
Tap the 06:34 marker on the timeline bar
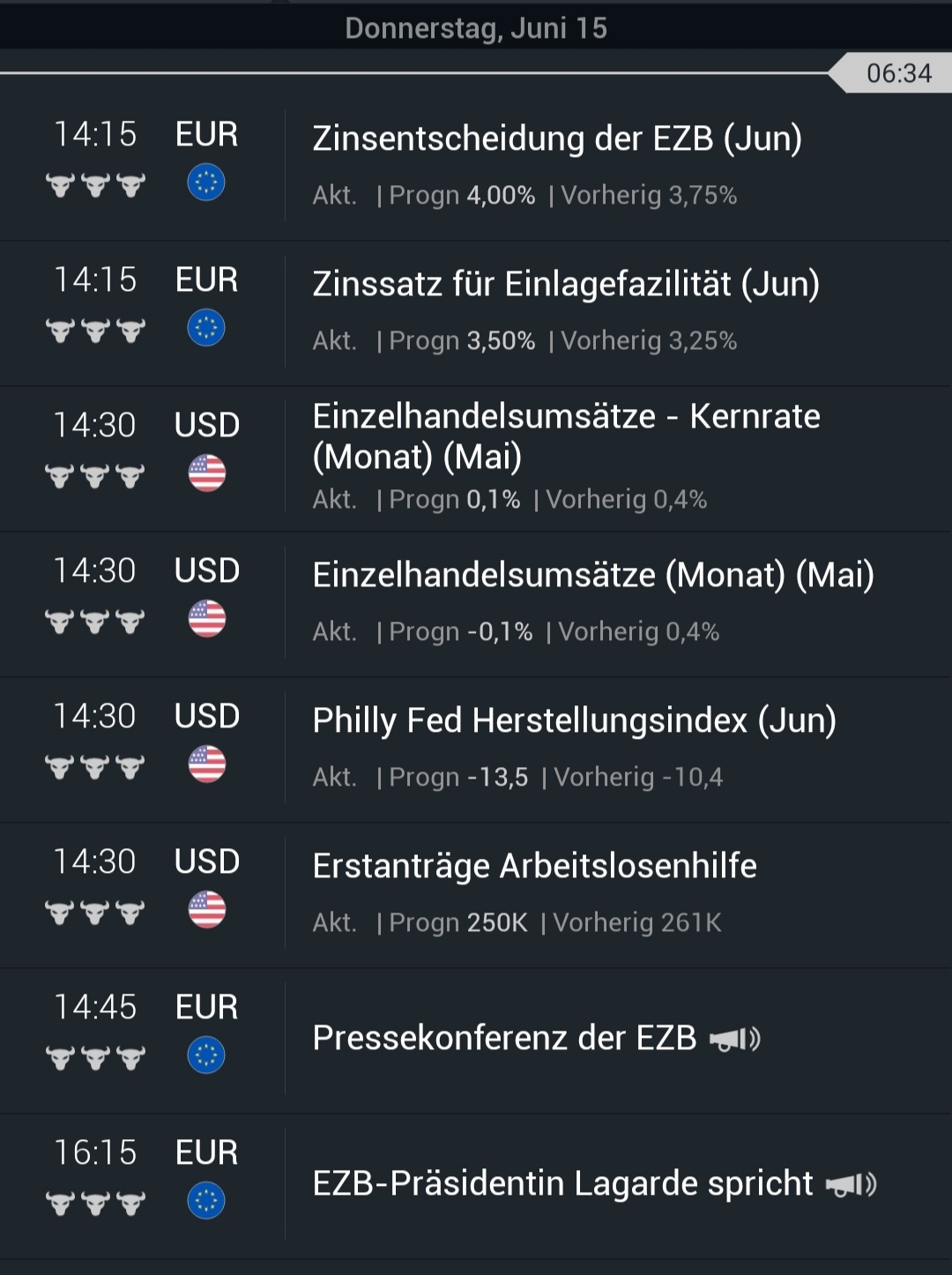[x=898, y=74]
